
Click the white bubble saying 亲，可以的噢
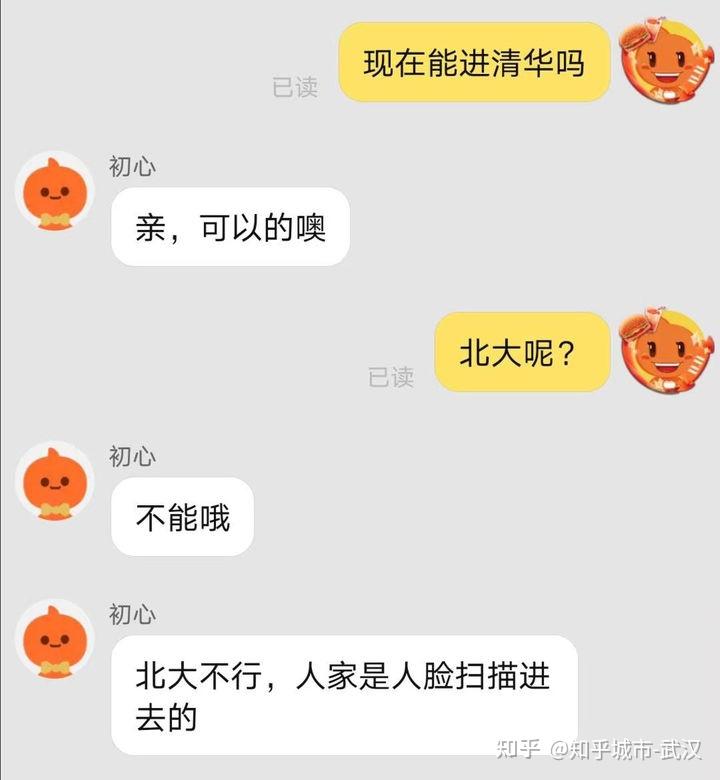click(229, 227)
